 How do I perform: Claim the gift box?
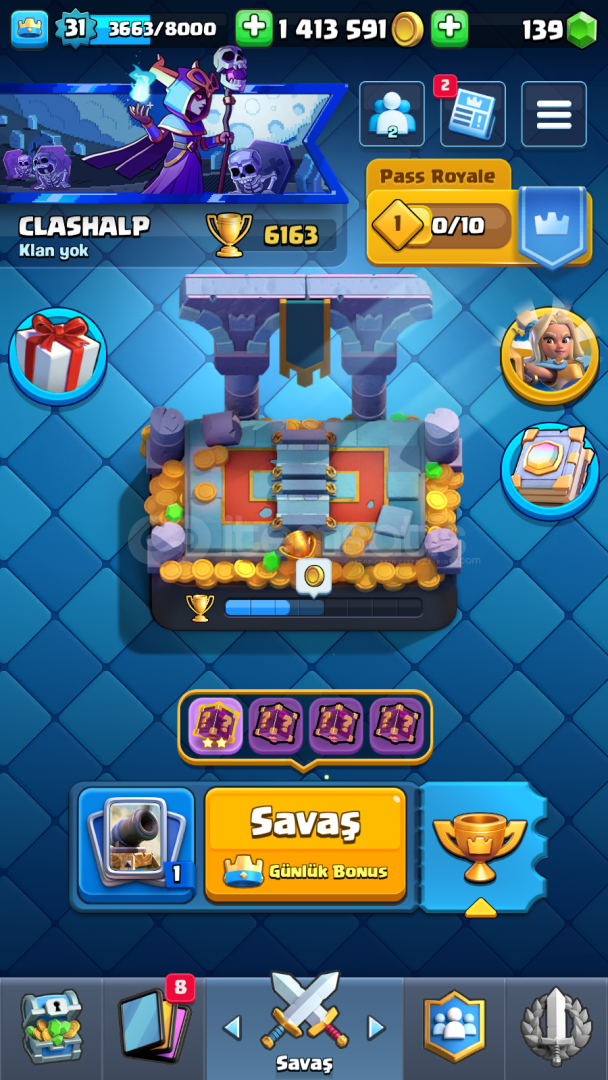coord(58,357)
